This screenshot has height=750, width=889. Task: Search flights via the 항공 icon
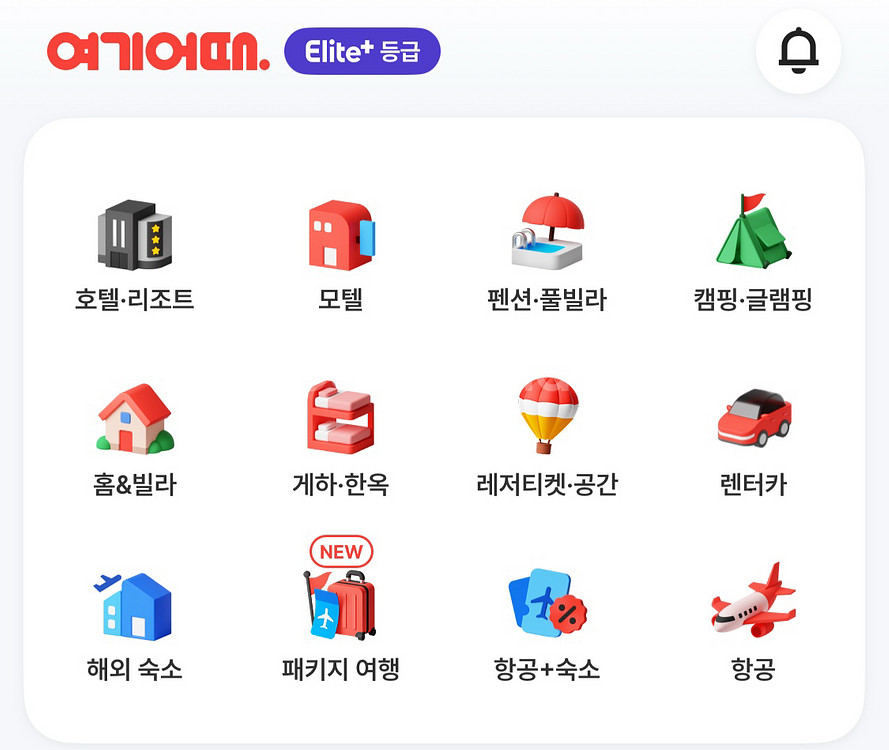pyautogui.click(x=753, y=624)
